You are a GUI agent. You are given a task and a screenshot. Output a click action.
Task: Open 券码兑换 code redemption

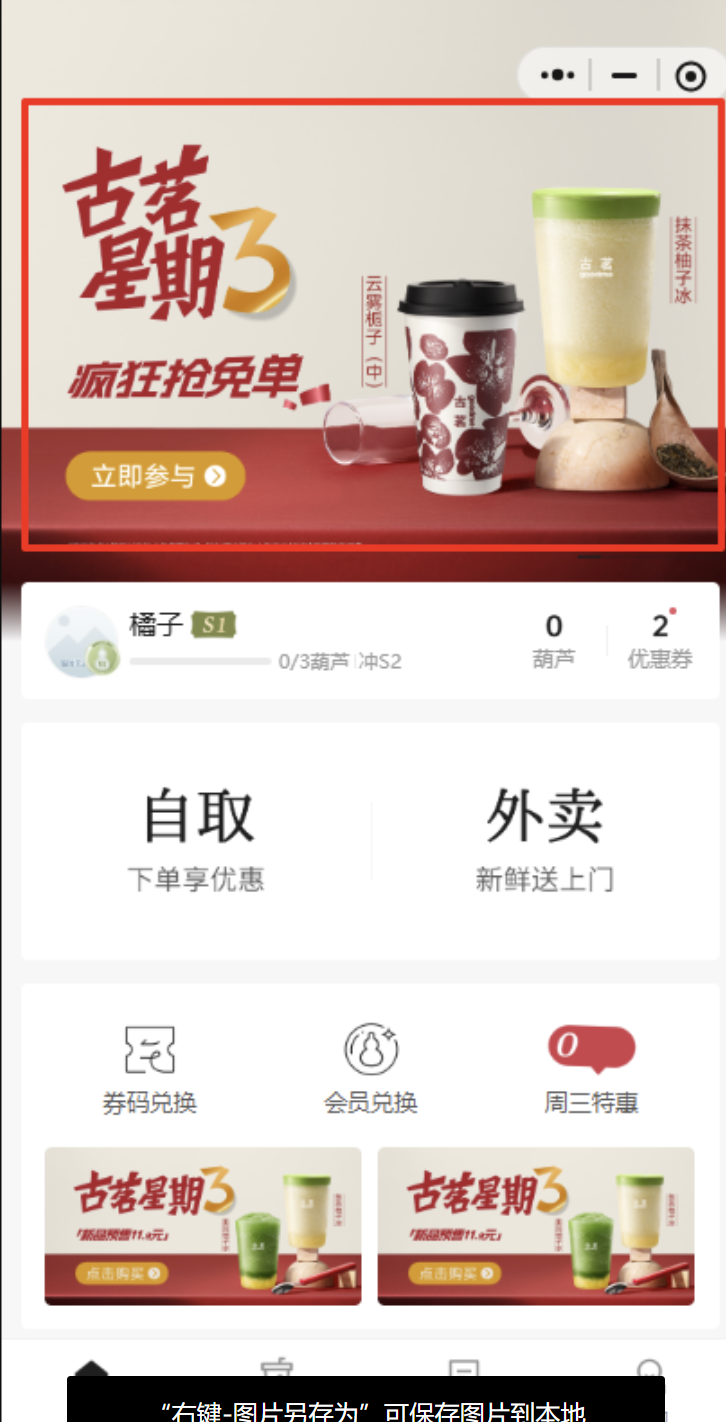[x=150, y=1071]
